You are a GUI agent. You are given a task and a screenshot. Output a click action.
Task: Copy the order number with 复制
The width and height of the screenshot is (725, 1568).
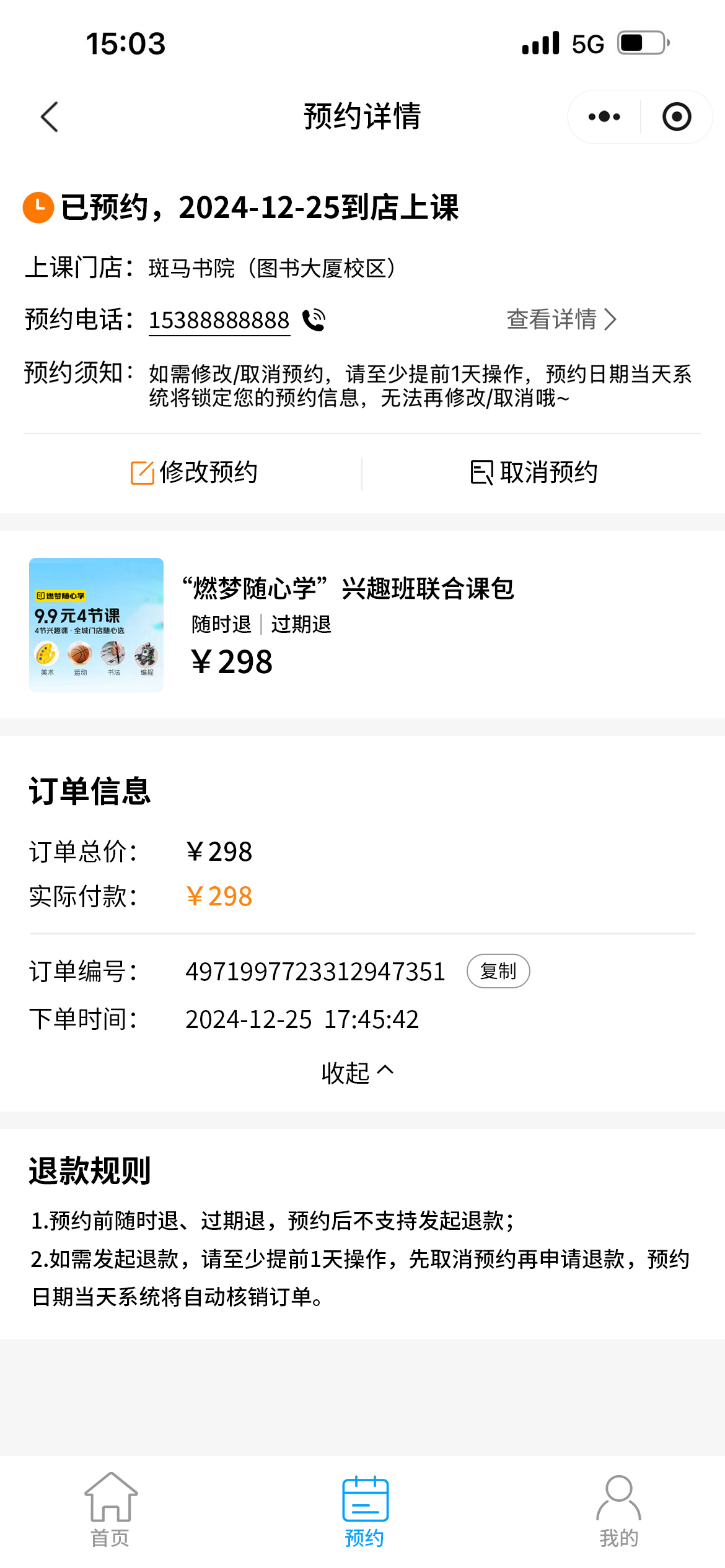point(498,971)
